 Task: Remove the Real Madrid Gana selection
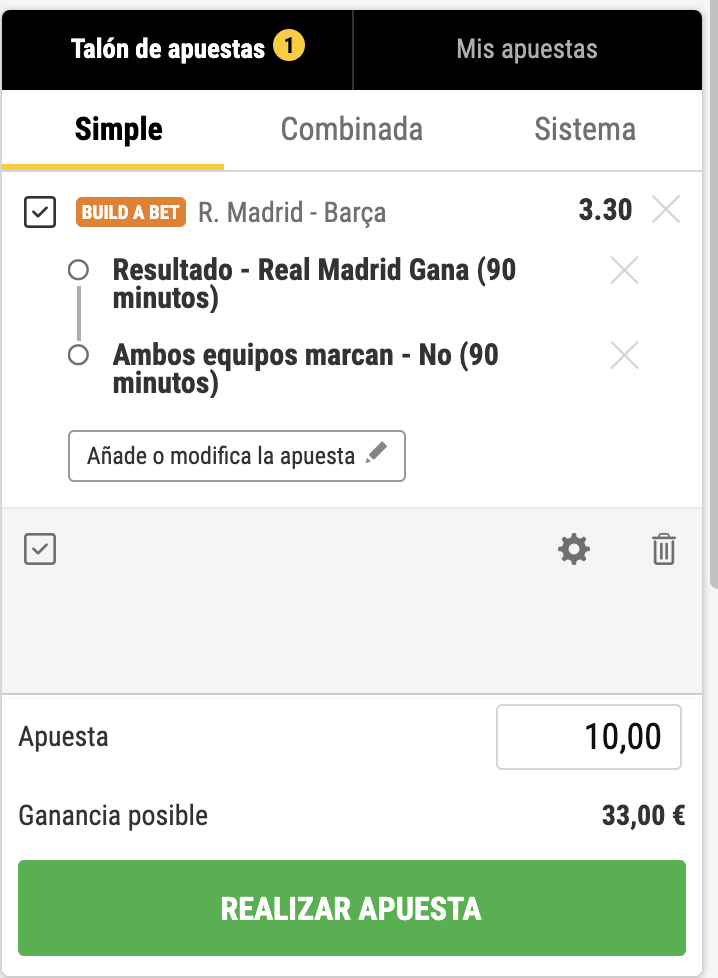[624, 270]
